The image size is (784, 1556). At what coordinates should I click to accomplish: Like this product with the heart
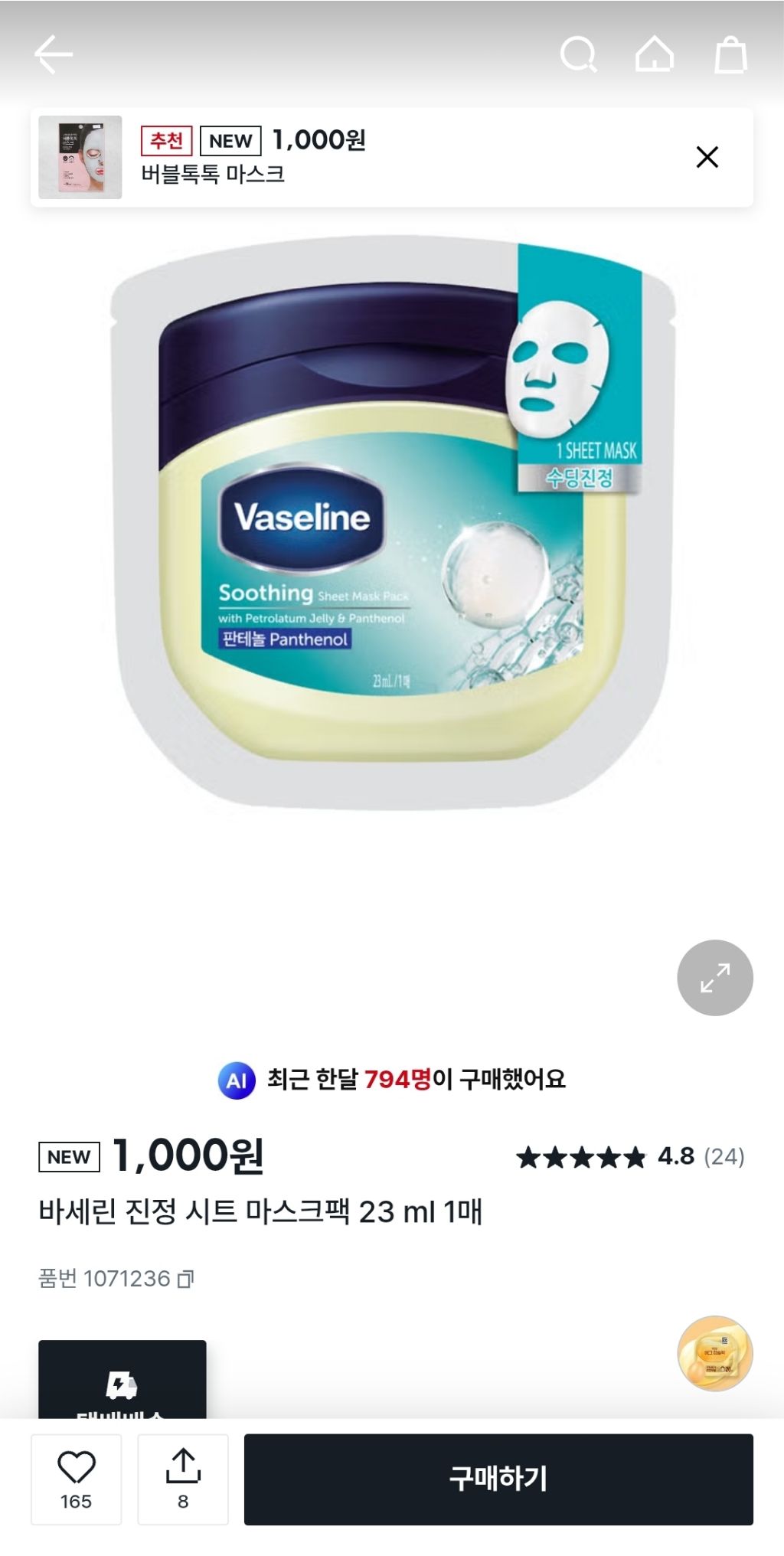click(77, 1479)
